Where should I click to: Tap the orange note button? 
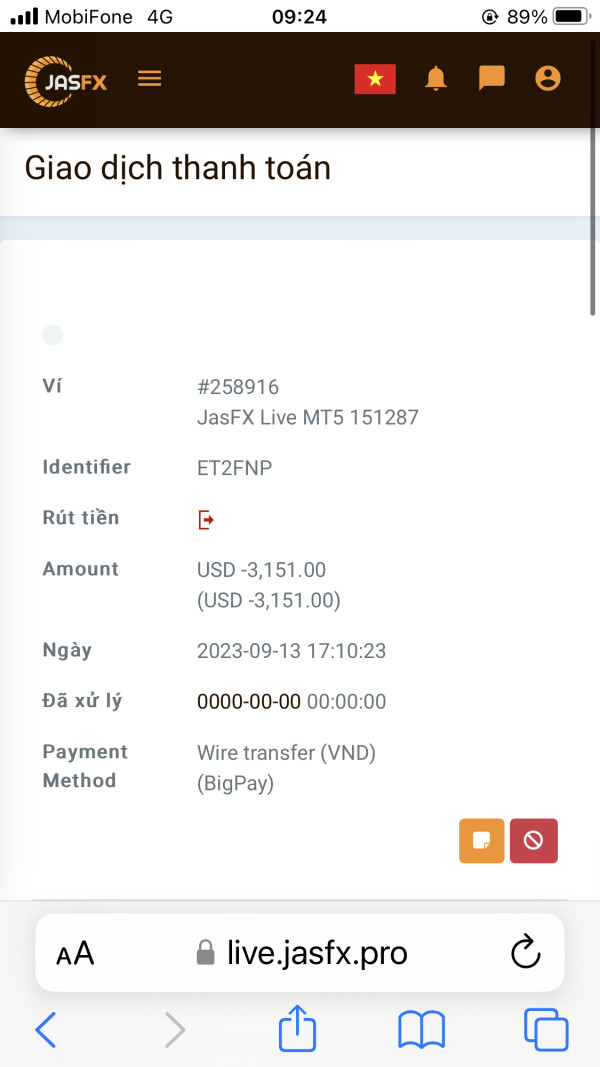coord(482,840)
